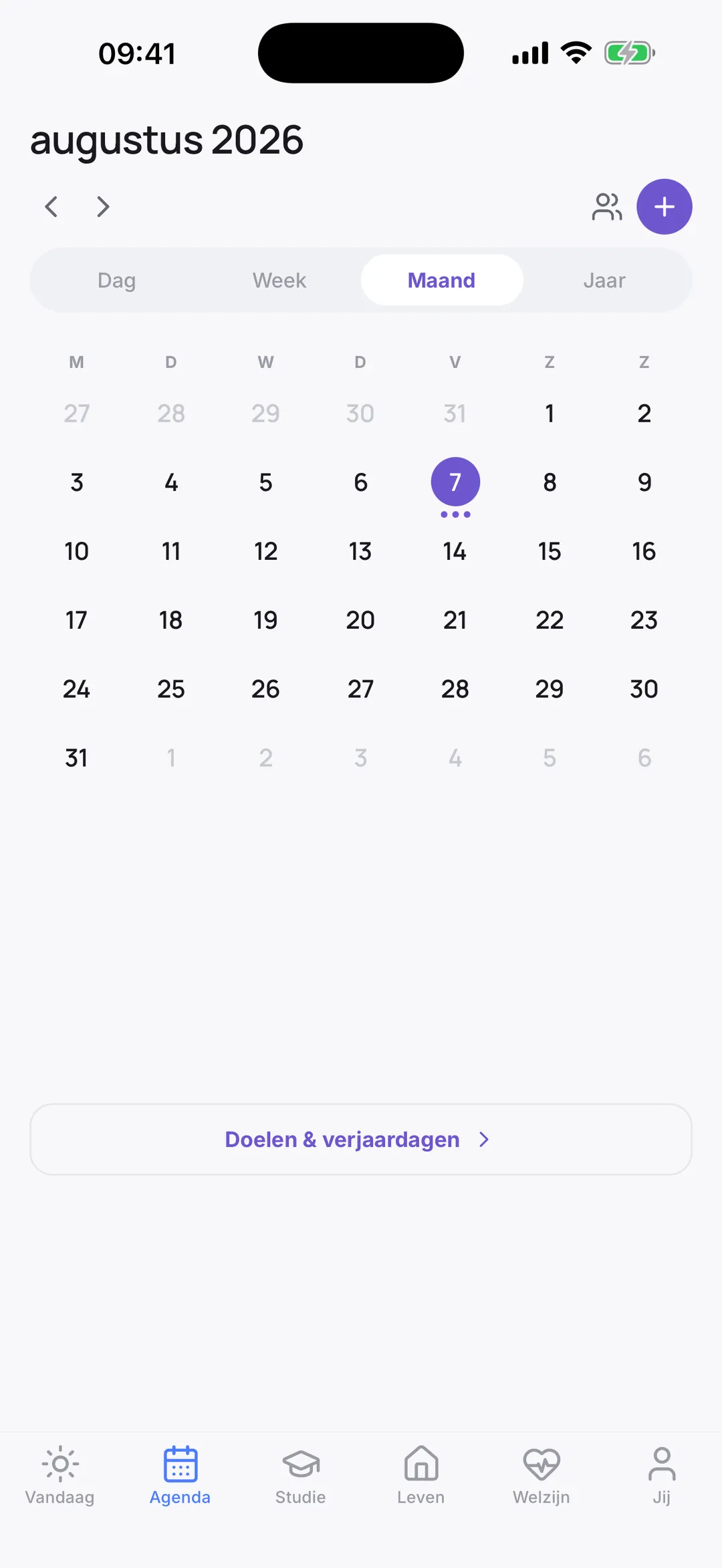Pick 31 august in the calendar
Image resolution: width=722 pixels, height=1568 pixels.
click(76, 758)
